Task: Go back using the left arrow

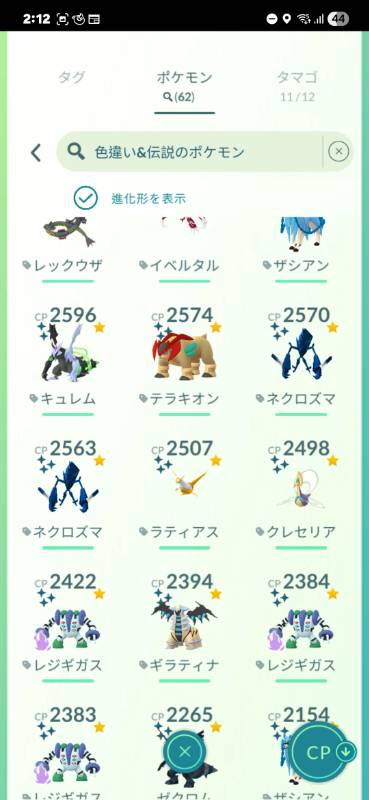Action: point(35,152)
